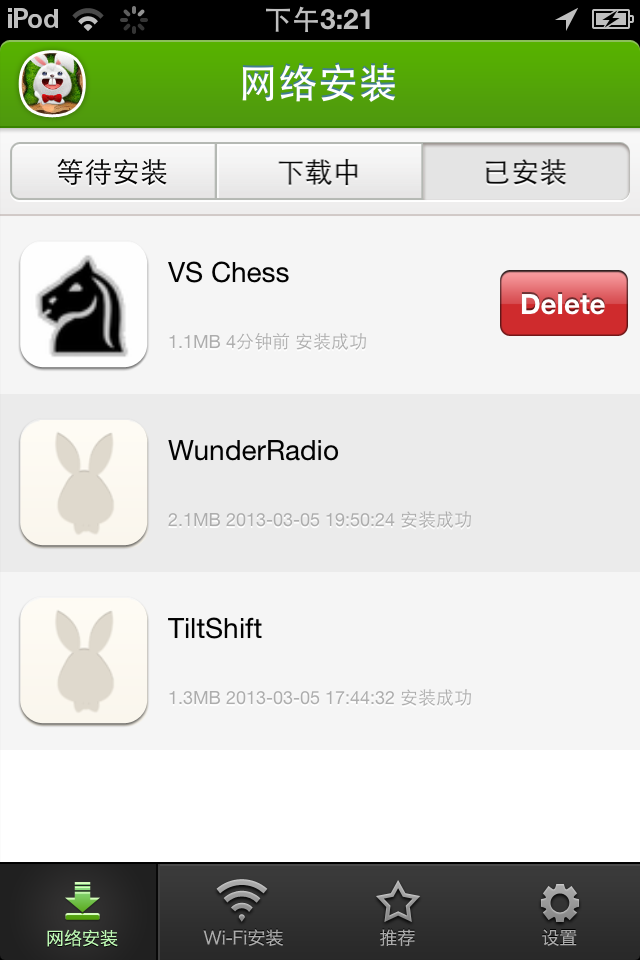
Task: Open the VS Chess row
Action: click(300, 305)
